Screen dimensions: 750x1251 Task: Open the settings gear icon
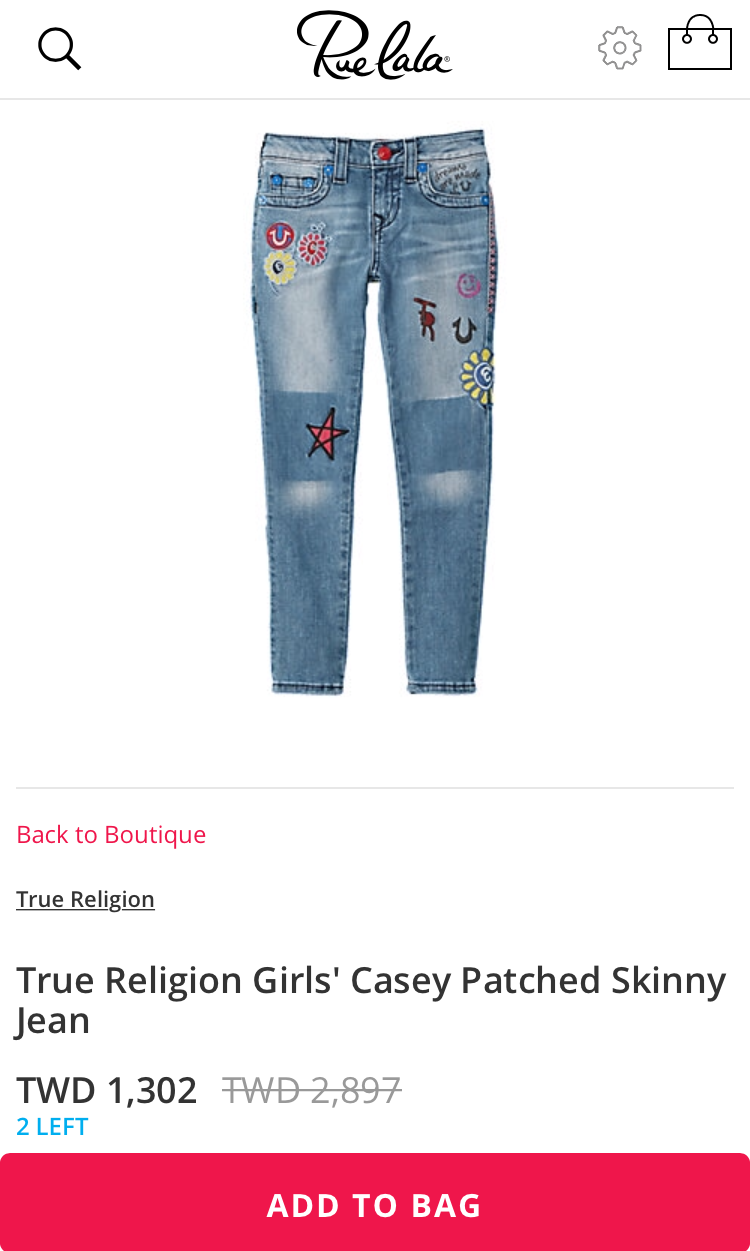pyautogui.click(x=619, y=47)
